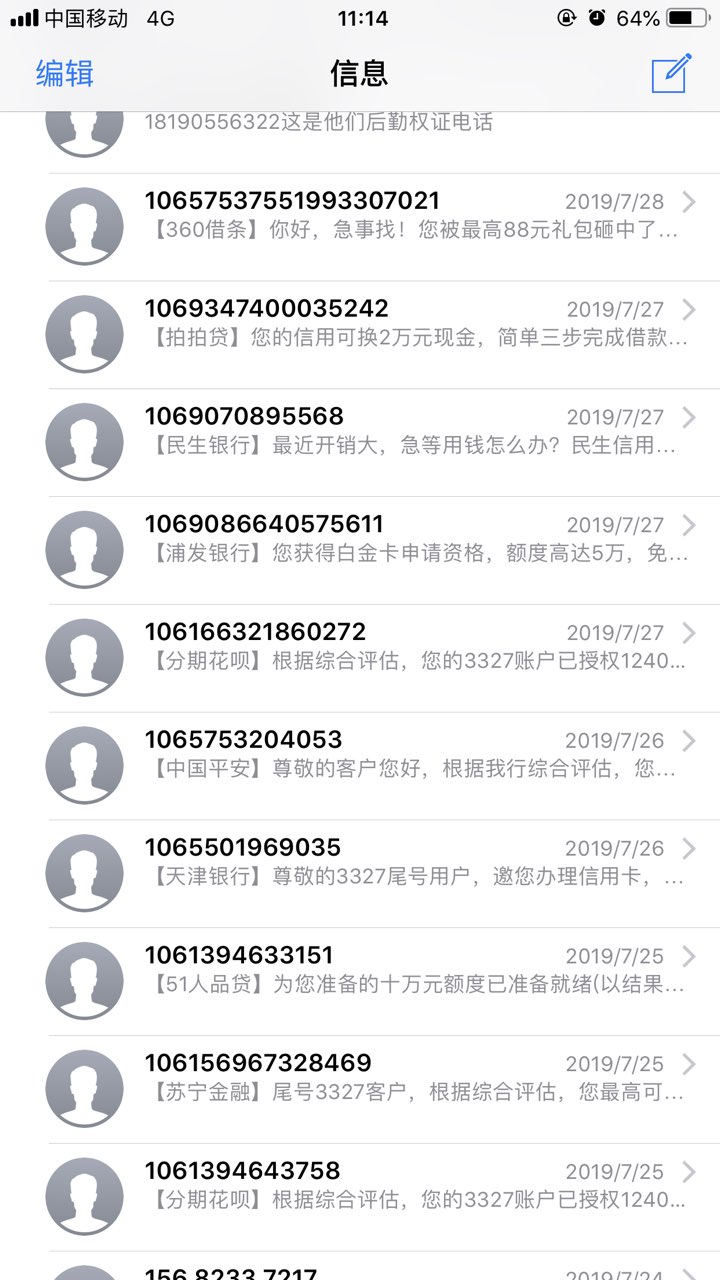Open the 浦发银行 message thread
Viewport: 720px width, 1280px height.
tap(360, 551)
